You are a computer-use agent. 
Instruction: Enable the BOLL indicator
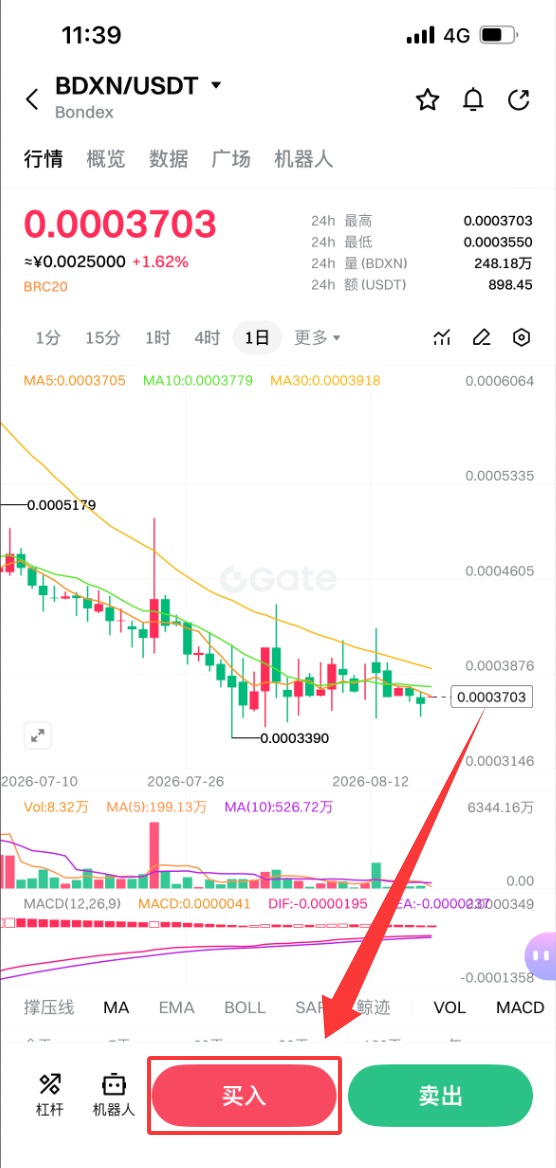pyautogui.click(x=244, y=1007)
